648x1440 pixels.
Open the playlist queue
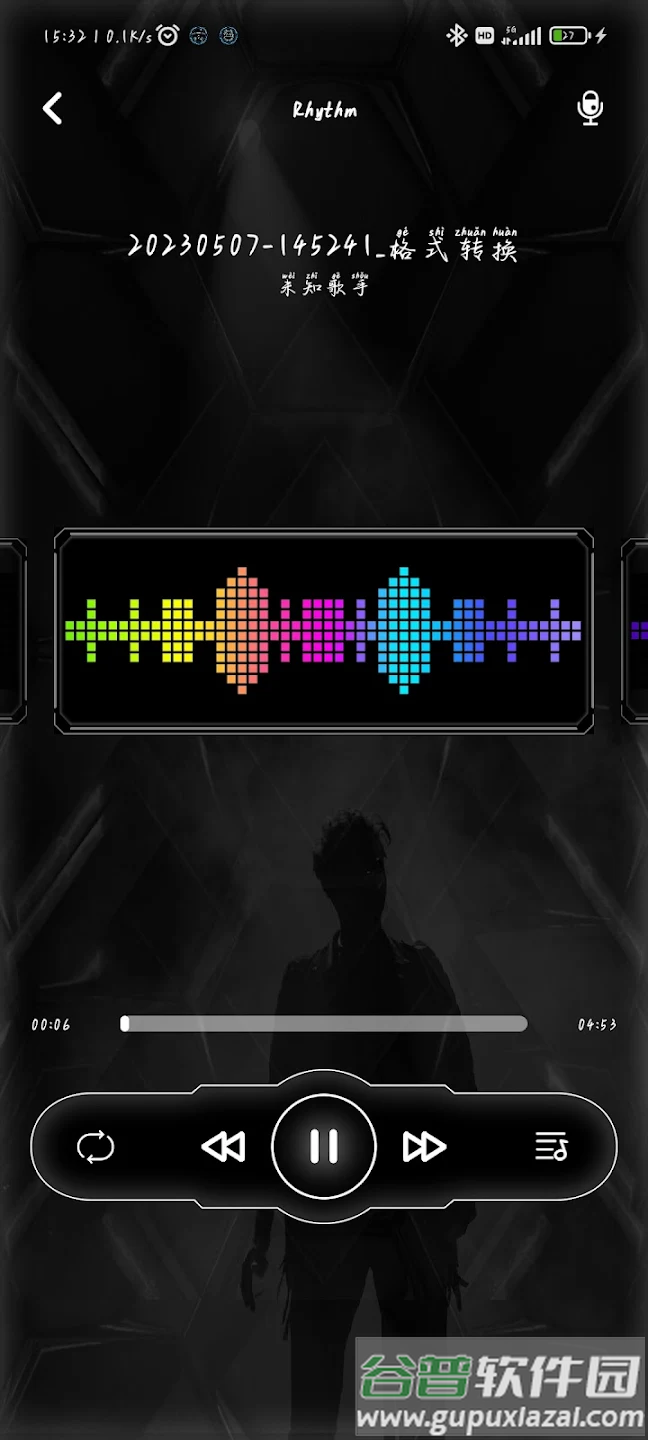(551, 1146)
